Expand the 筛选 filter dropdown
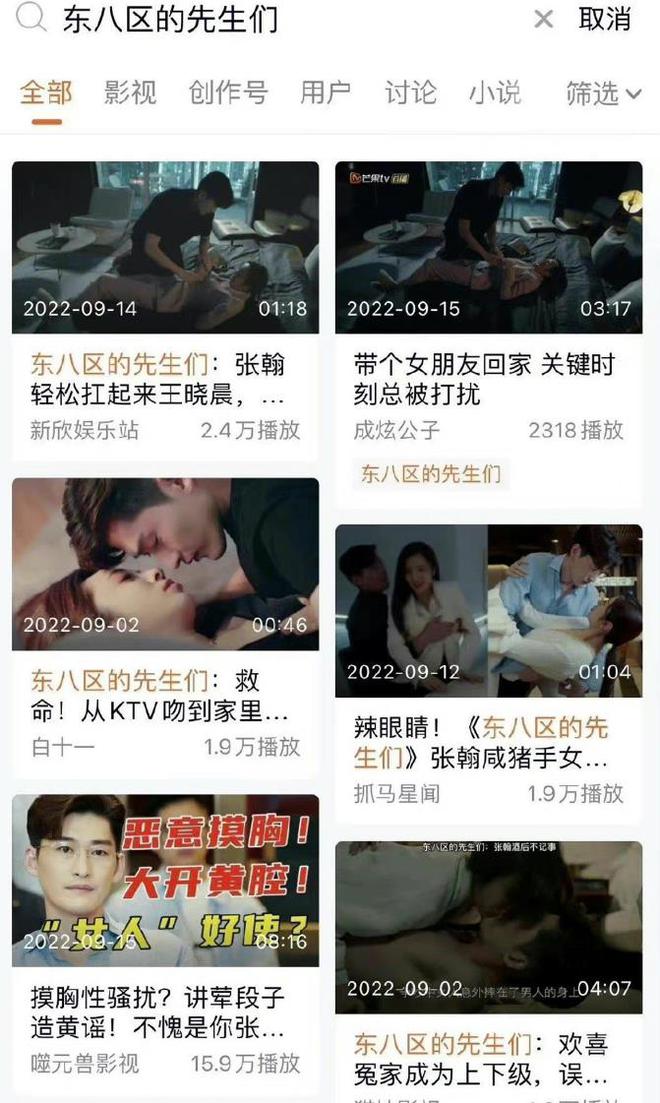 point(603,94)
